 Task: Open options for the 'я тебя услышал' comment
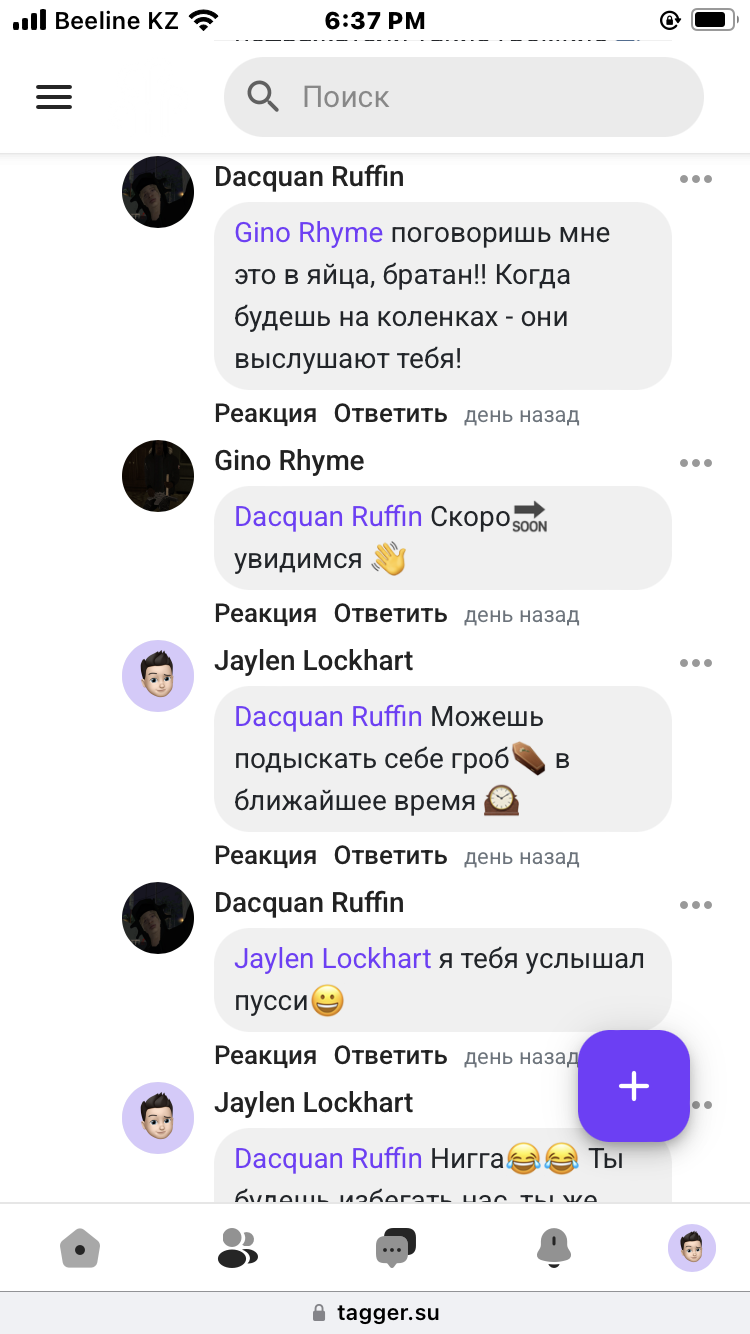pos(695,905)
